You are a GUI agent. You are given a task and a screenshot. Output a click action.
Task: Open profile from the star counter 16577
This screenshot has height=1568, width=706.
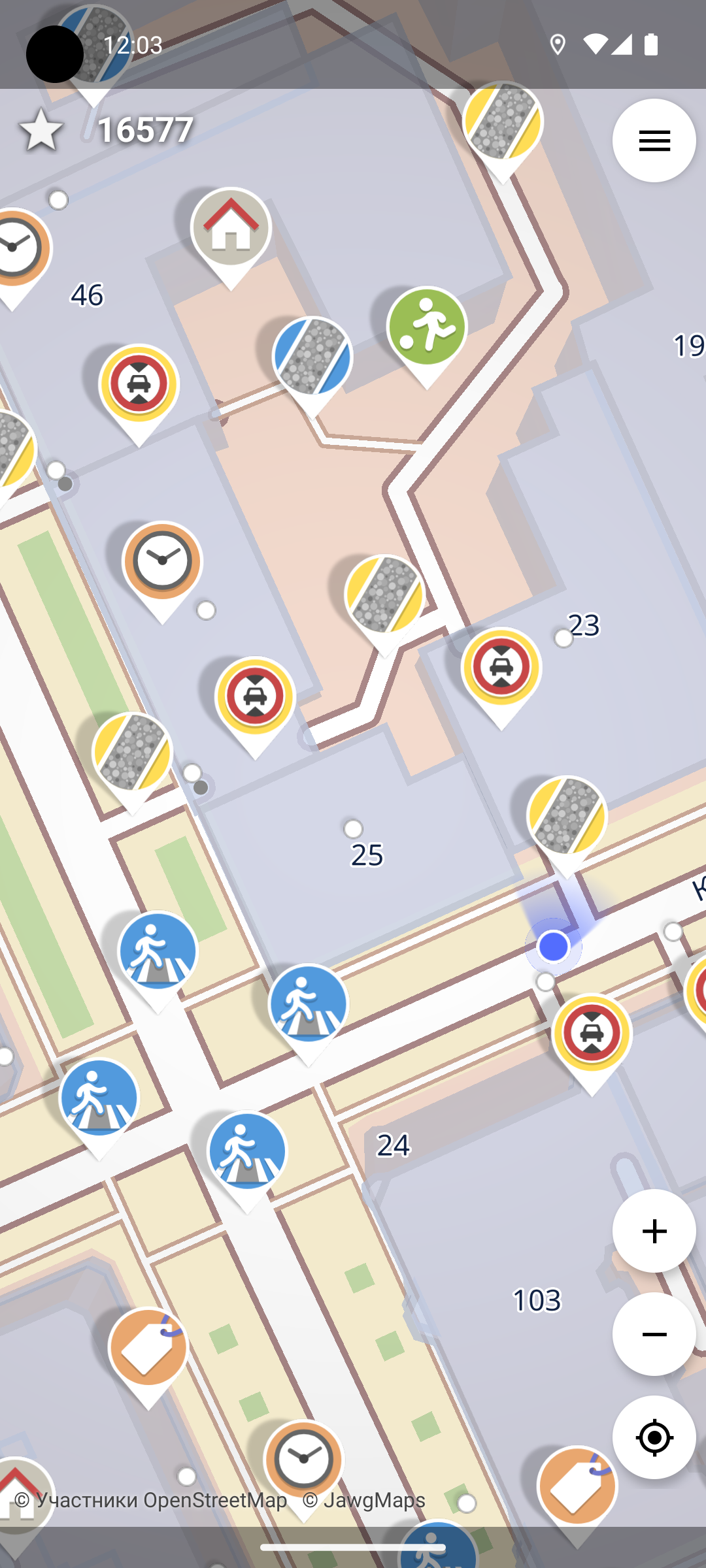coord(108,129)
